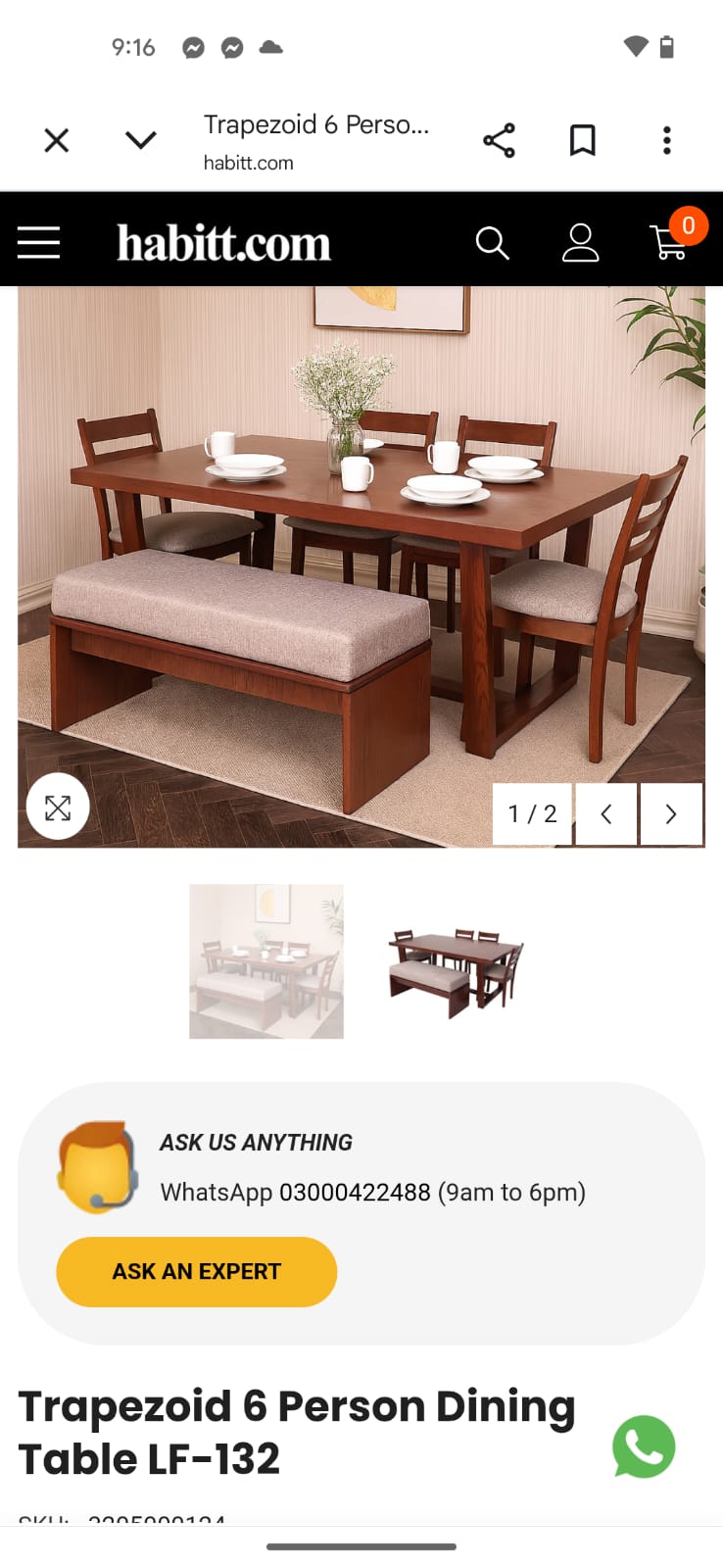Expand the product image to fullscreen

tap(58, 808)
